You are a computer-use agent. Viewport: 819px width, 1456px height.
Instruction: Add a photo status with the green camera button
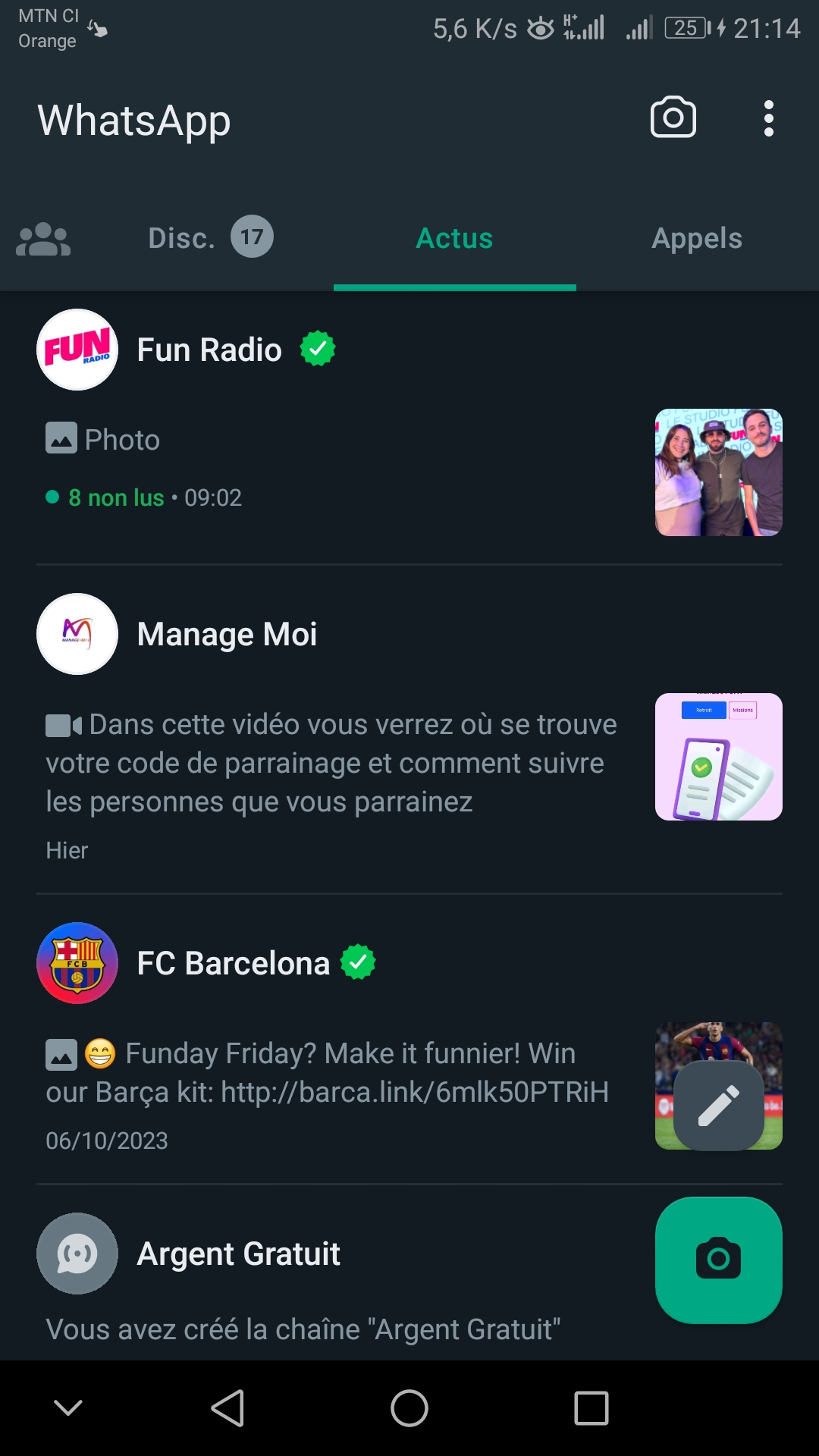718,1260
